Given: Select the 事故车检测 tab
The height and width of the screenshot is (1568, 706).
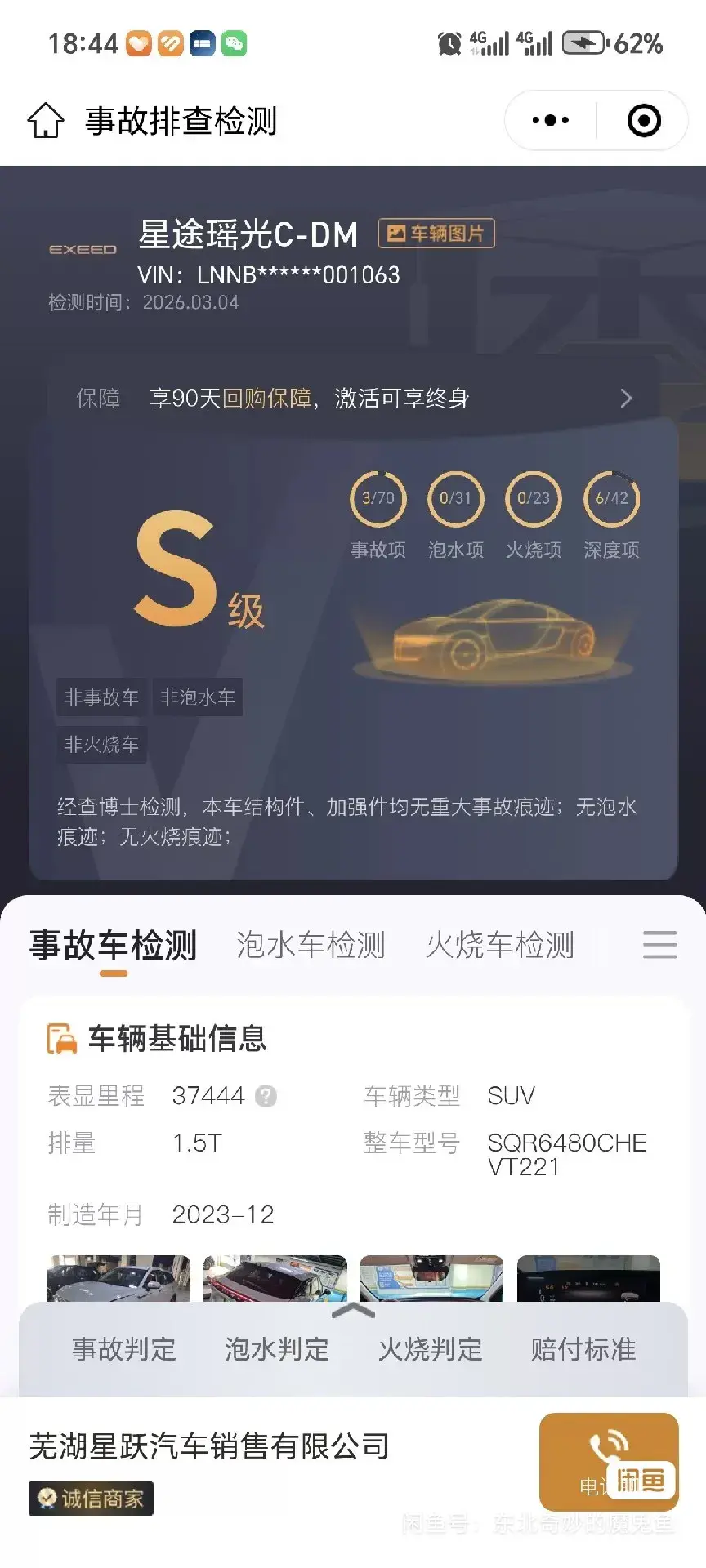Looking at the screenshot, I should (x=113, y=945).
